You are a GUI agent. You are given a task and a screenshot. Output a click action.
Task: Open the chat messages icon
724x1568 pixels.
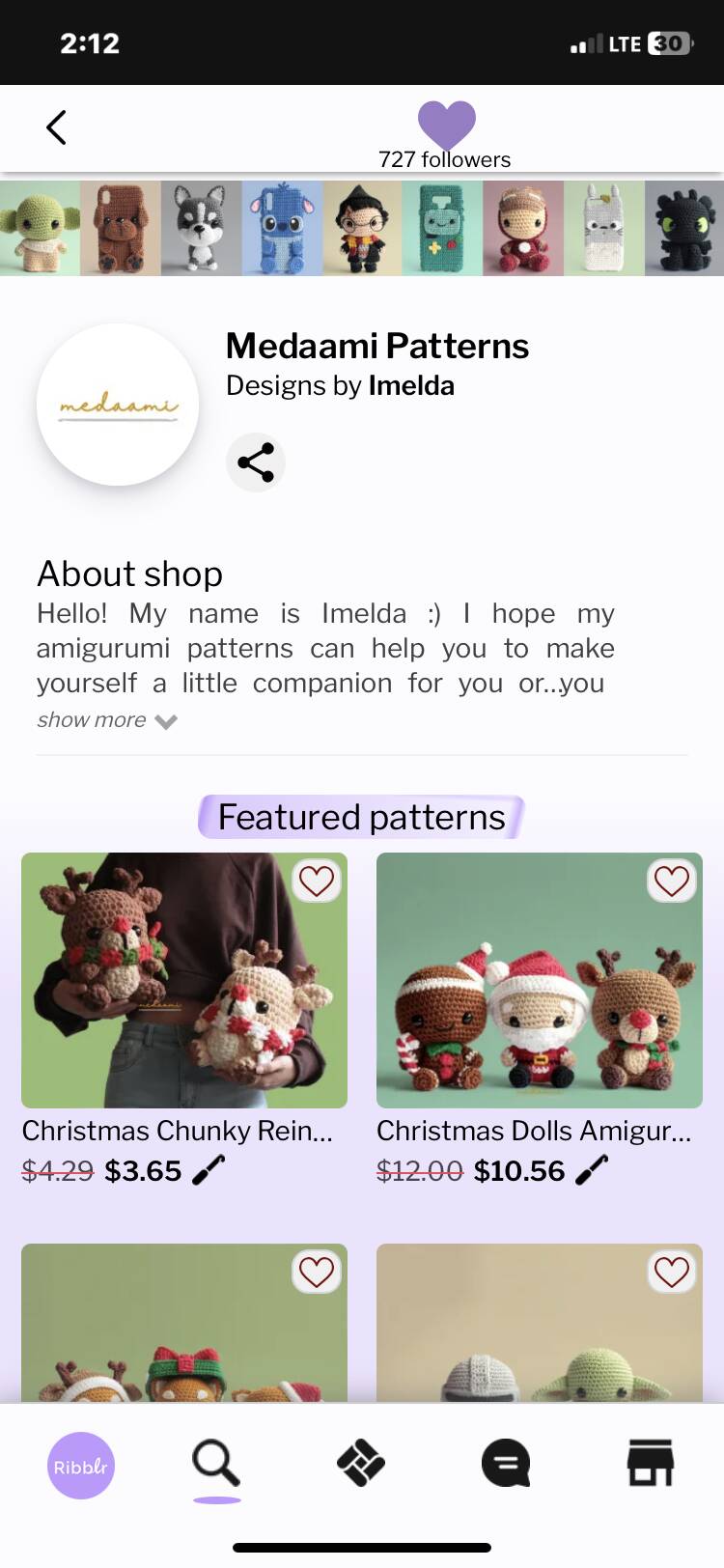506,1461
